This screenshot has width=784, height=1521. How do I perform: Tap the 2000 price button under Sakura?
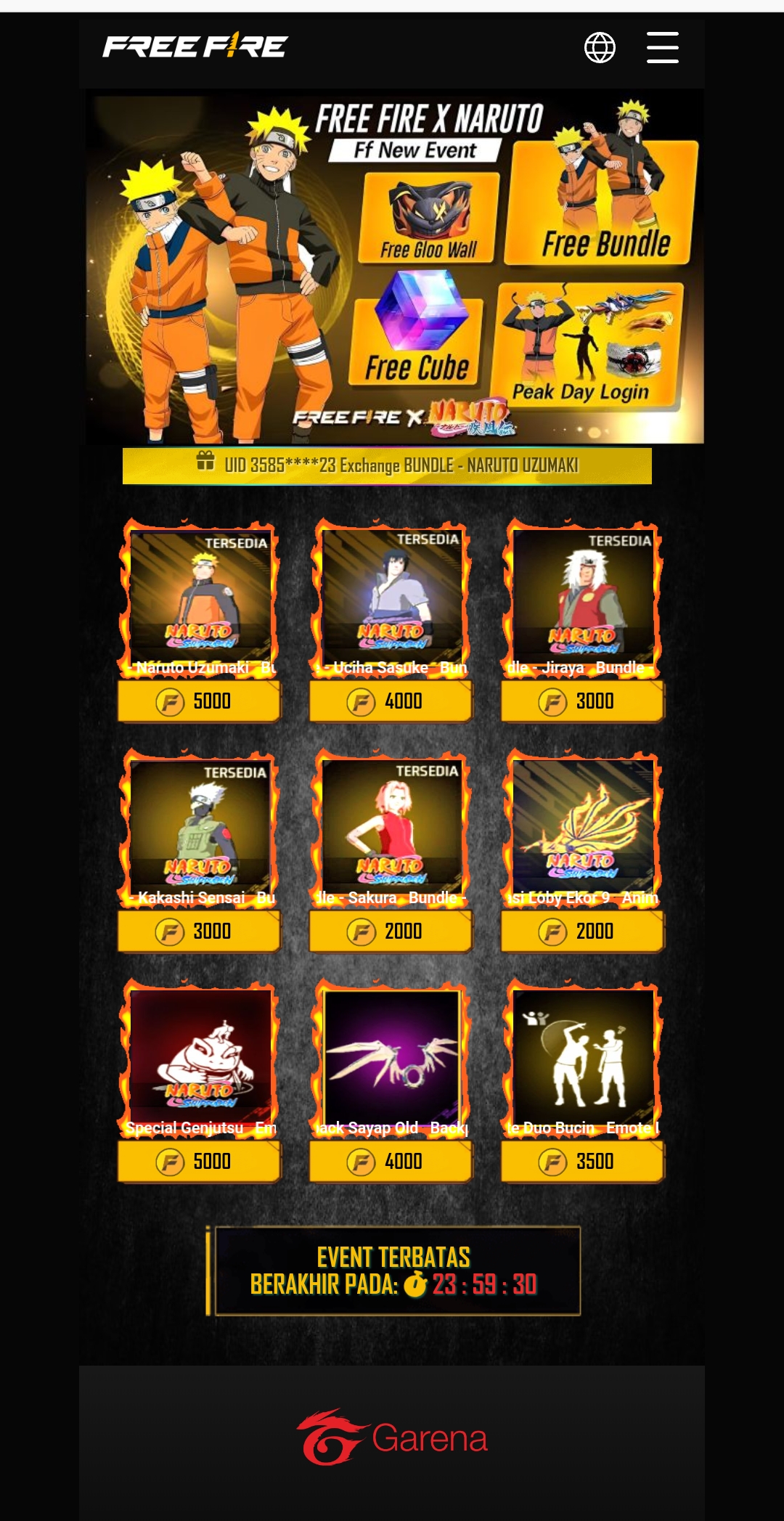(391, 931)
